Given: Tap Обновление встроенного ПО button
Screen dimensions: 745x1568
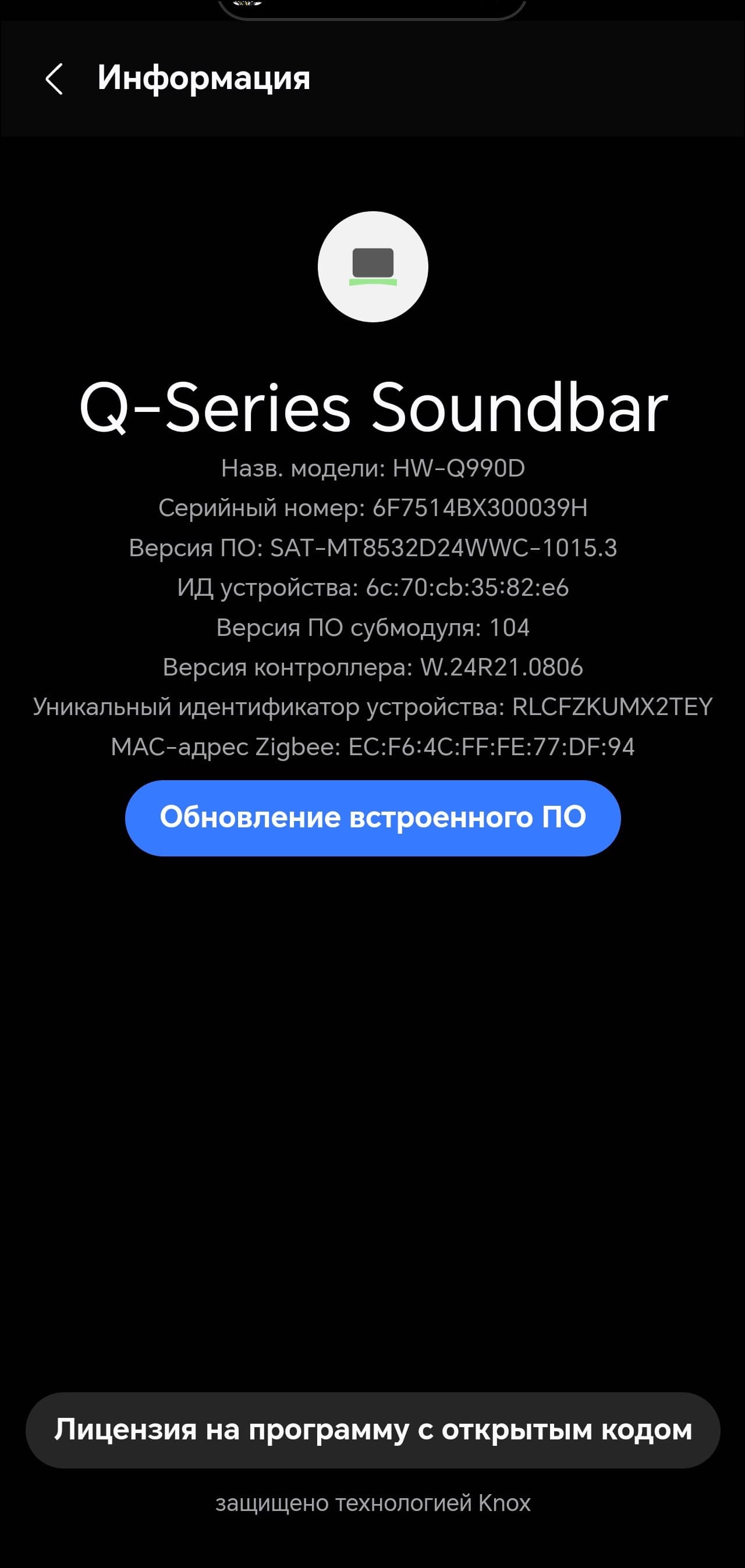Looking at the screenshot, I should tap(372, 817).
